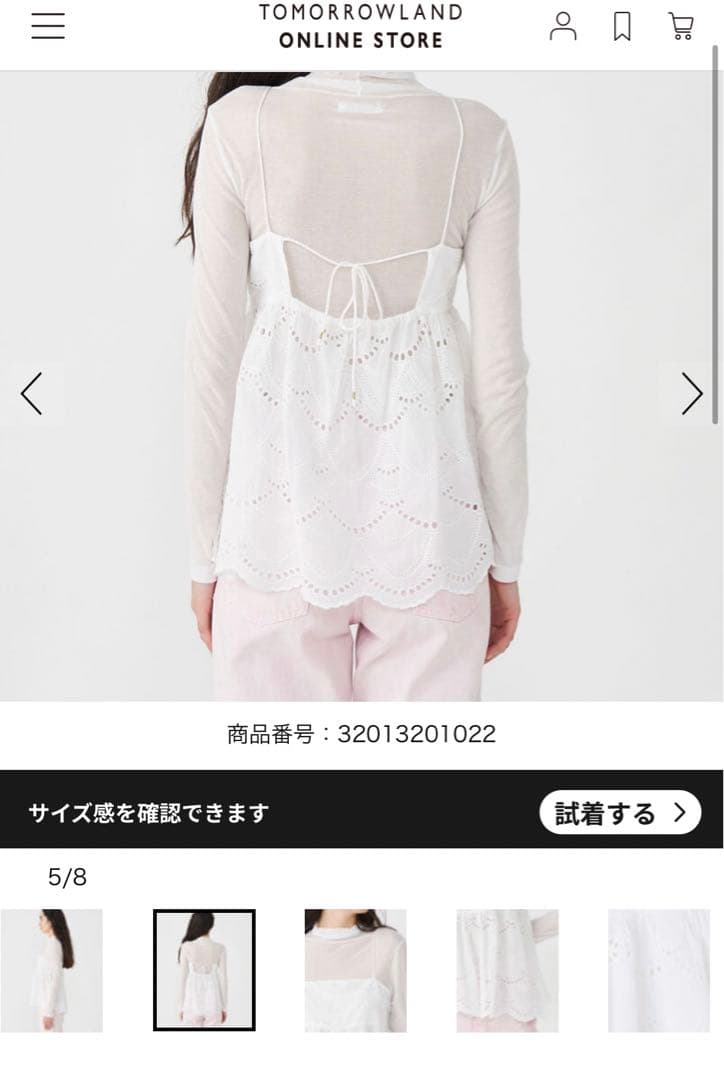The height and width of the screenshot is (1080, 724).
Task: Select the highlighted back-view thumbnail
Action: tap(204, 969)
